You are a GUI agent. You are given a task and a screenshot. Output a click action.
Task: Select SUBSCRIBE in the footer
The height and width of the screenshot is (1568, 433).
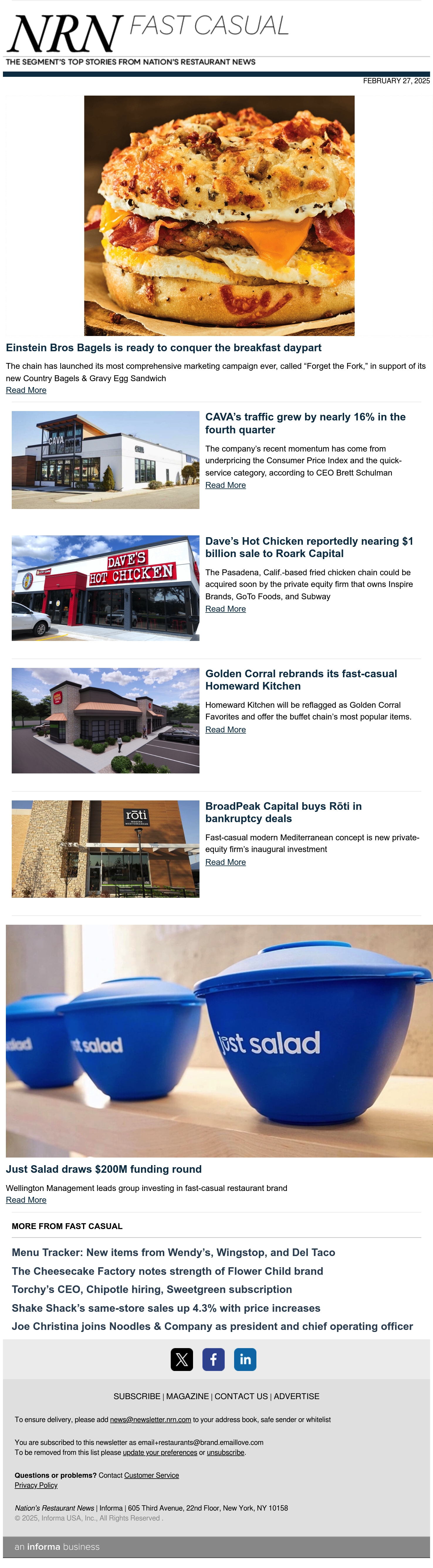pyautogui.click(x=137, y=1396)
